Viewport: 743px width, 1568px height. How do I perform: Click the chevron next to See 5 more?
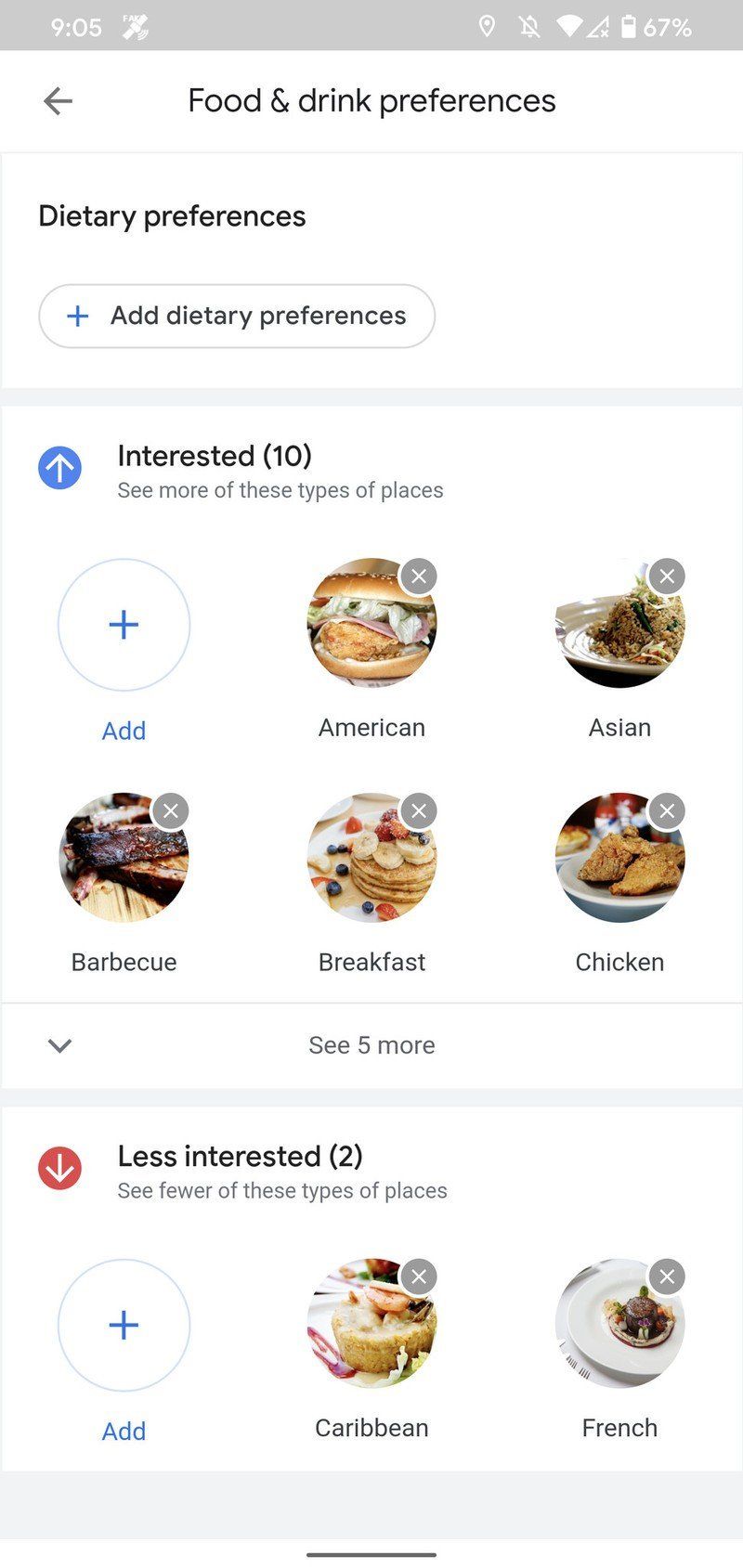click(59, 1045)
